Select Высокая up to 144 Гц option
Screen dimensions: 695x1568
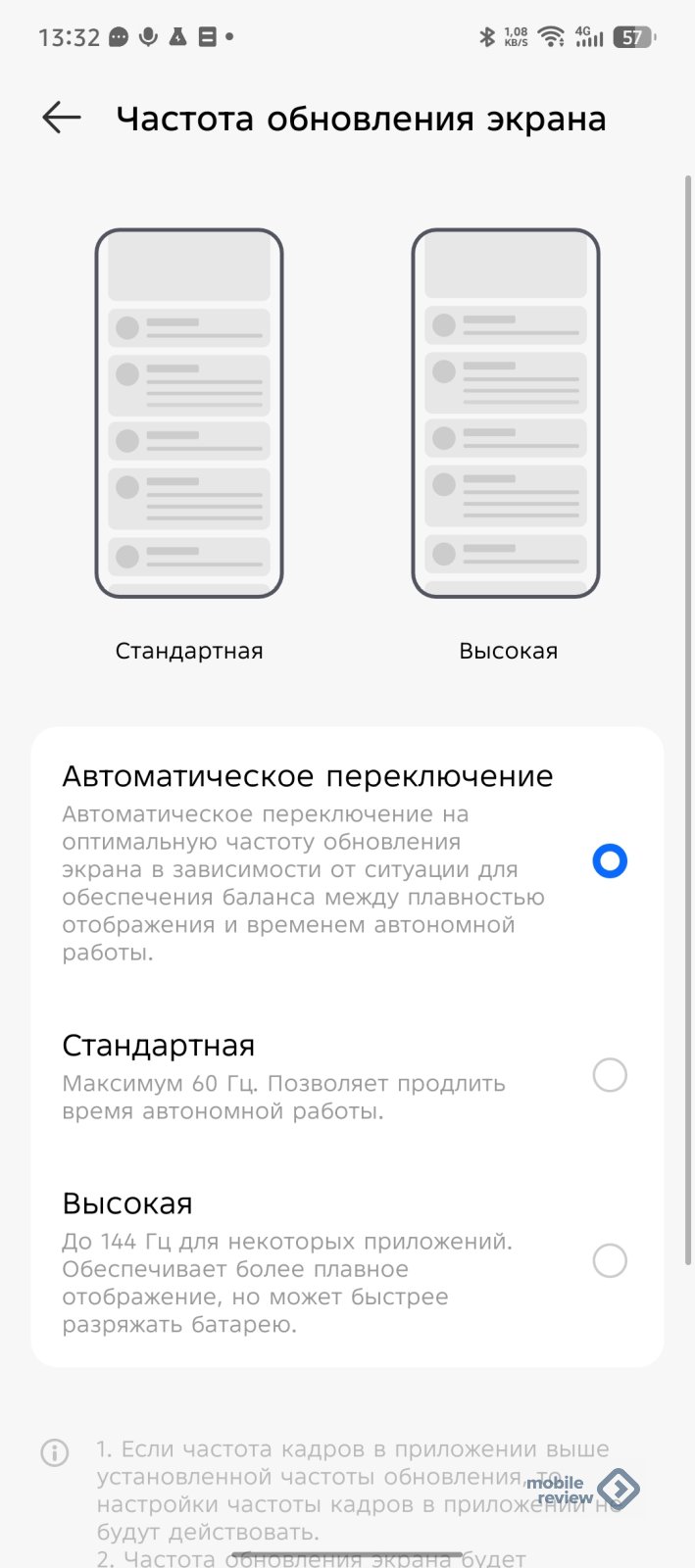609,1260
